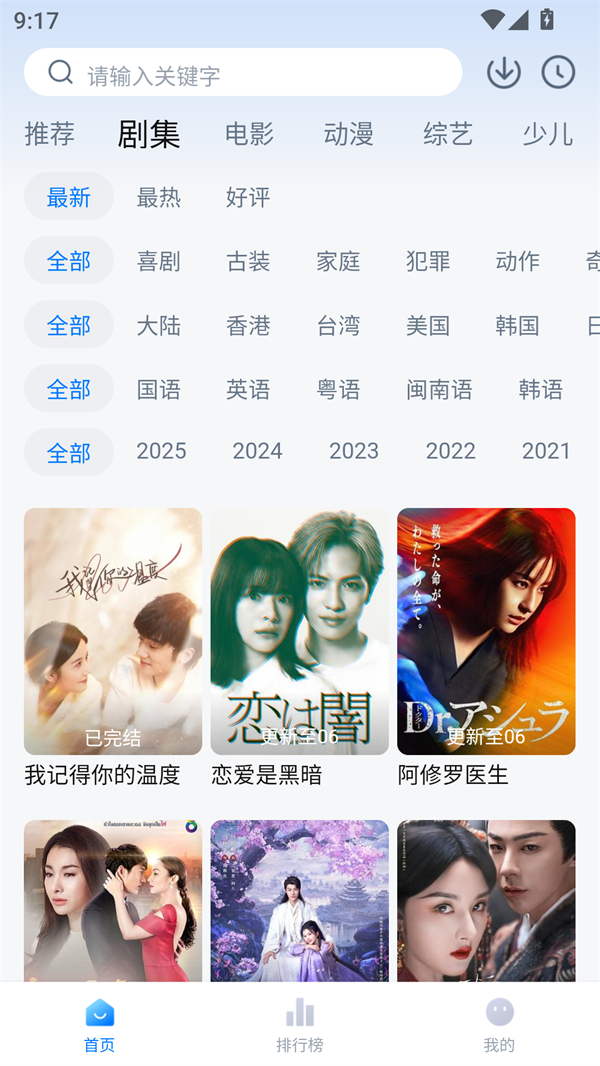Image resolution: width=600 pixels, height=1066 pixels.
Task: Go to the 排行榜 rankings tab
Action: point(300,1025)
